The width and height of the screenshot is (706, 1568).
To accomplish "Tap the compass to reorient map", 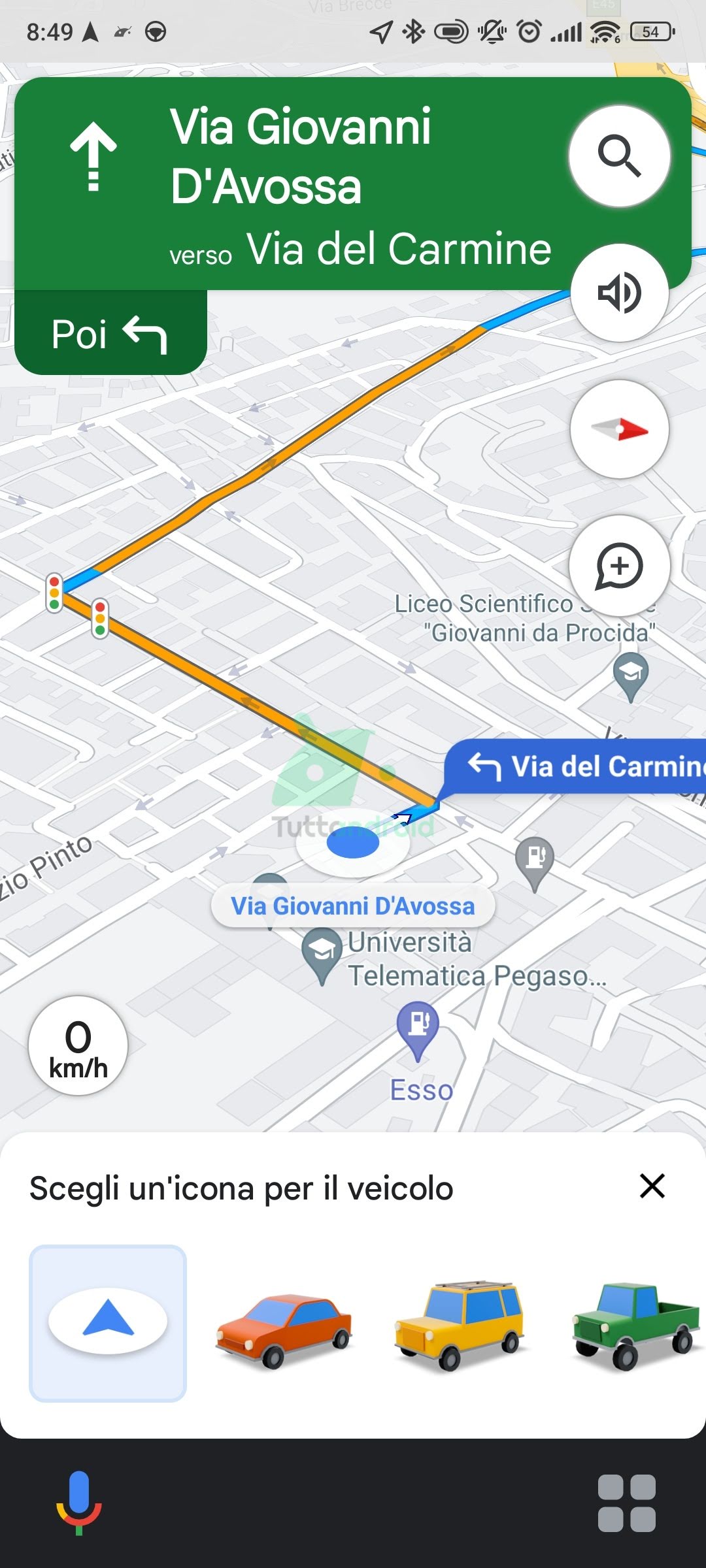I will (x=619, y=429).
